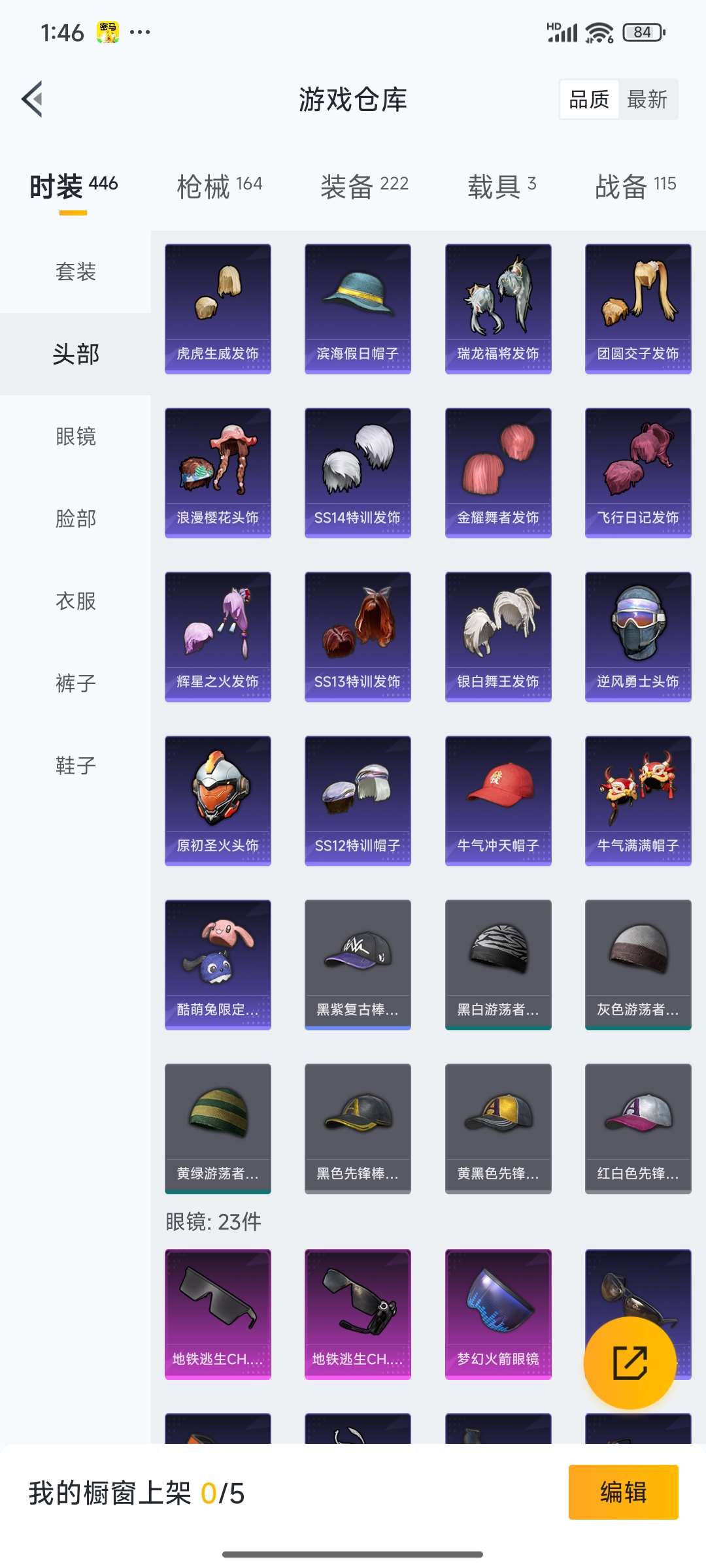This screenshot has height=1568, width=706.
Task: Tap the battery indicator in the status bar
Action: pyautogui.click(x=643, y=32)
